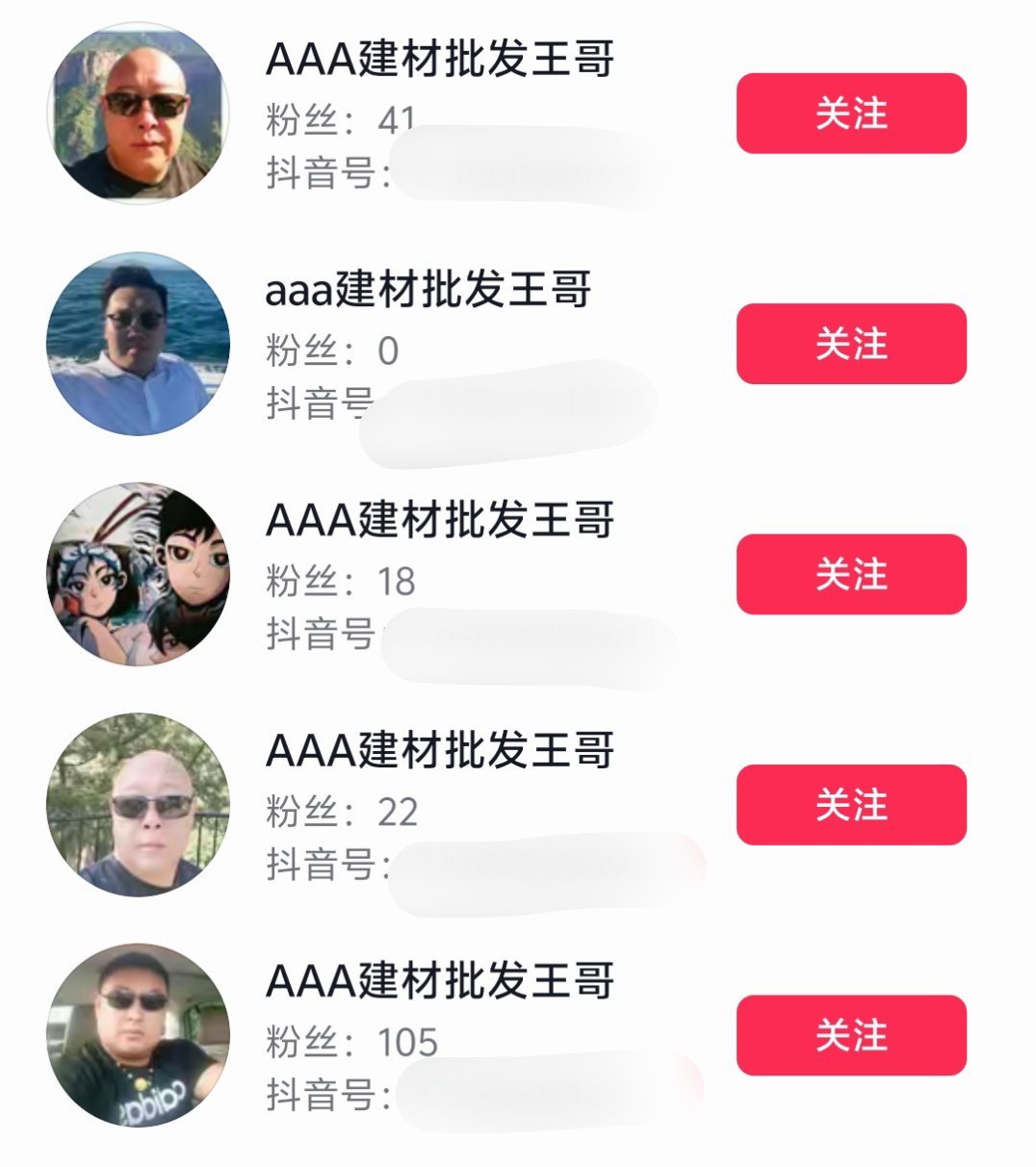Follow the AAA建材批发王哥 account with 41 粉丝
The height and width of the screenshot is (1167, 1036).
click(851, 114)
